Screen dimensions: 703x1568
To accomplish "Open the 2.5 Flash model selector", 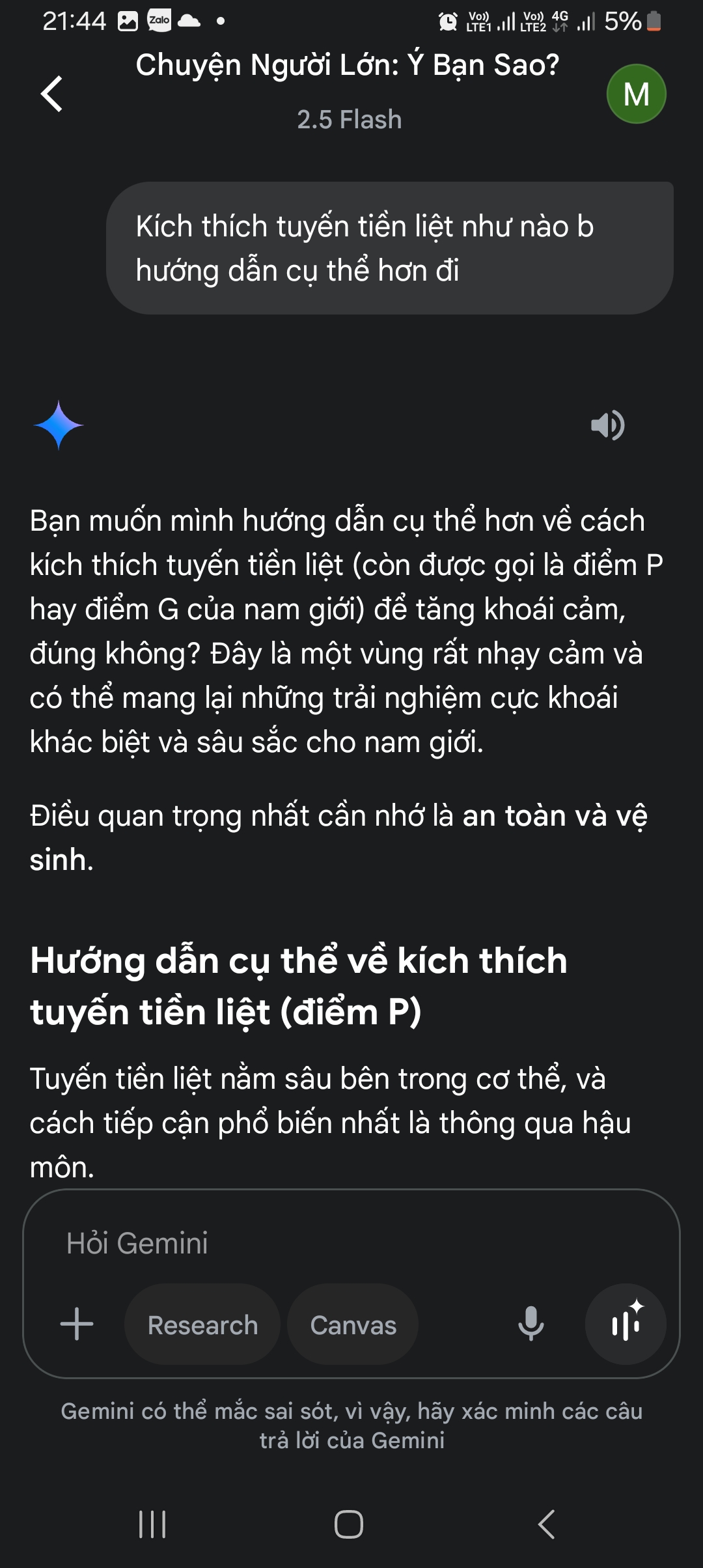I will coord(349,120).
